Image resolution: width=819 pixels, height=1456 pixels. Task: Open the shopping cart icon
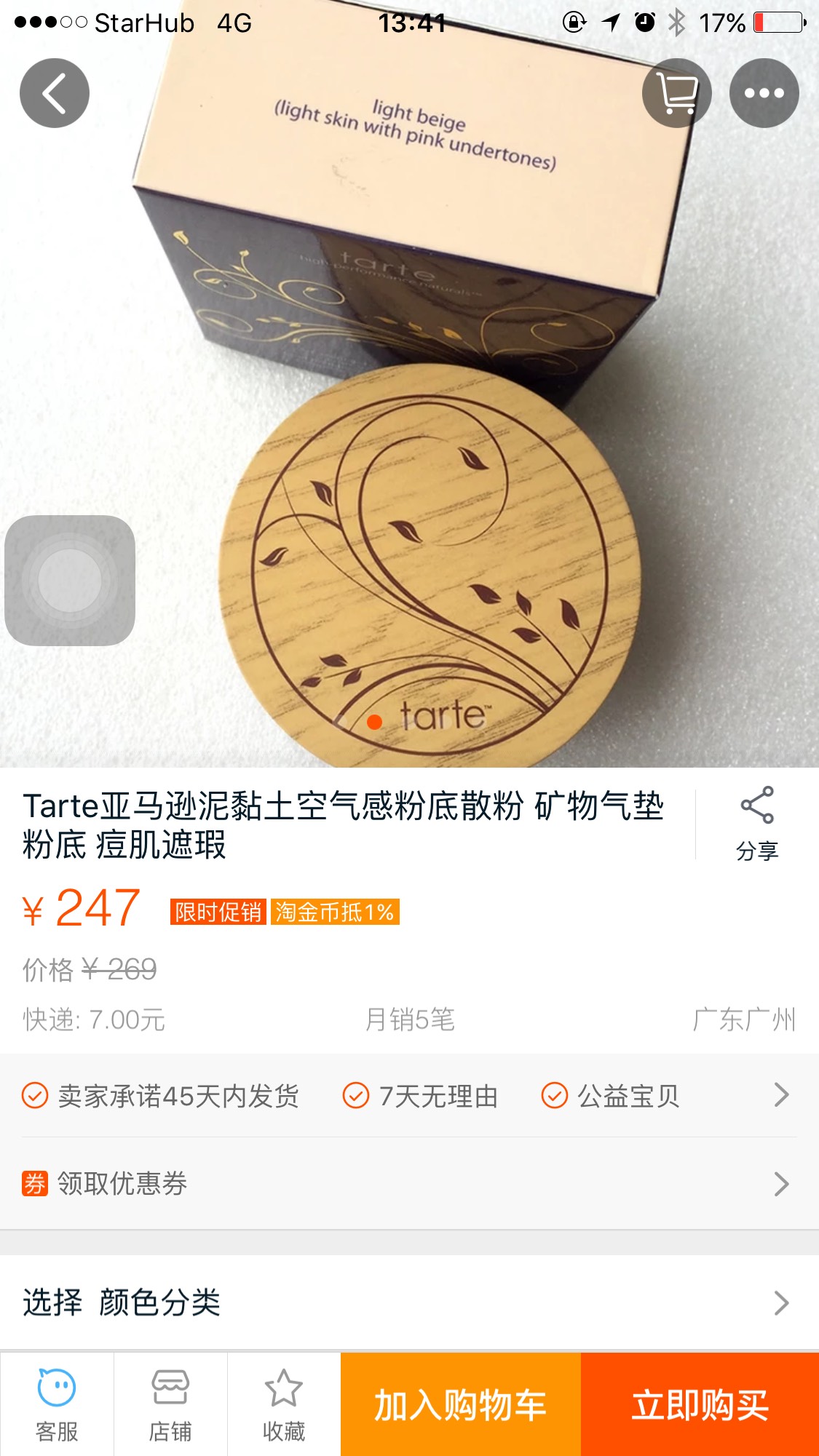coord(676,93)
